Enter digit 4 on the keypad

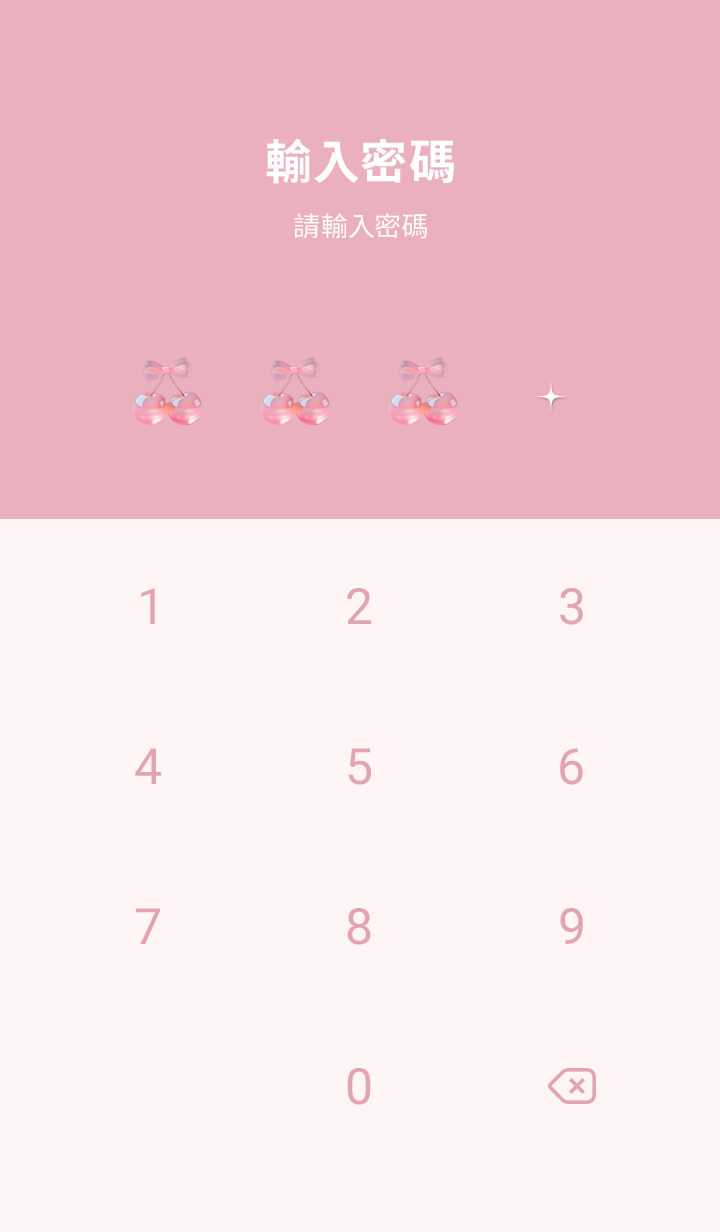click(148, 767)
